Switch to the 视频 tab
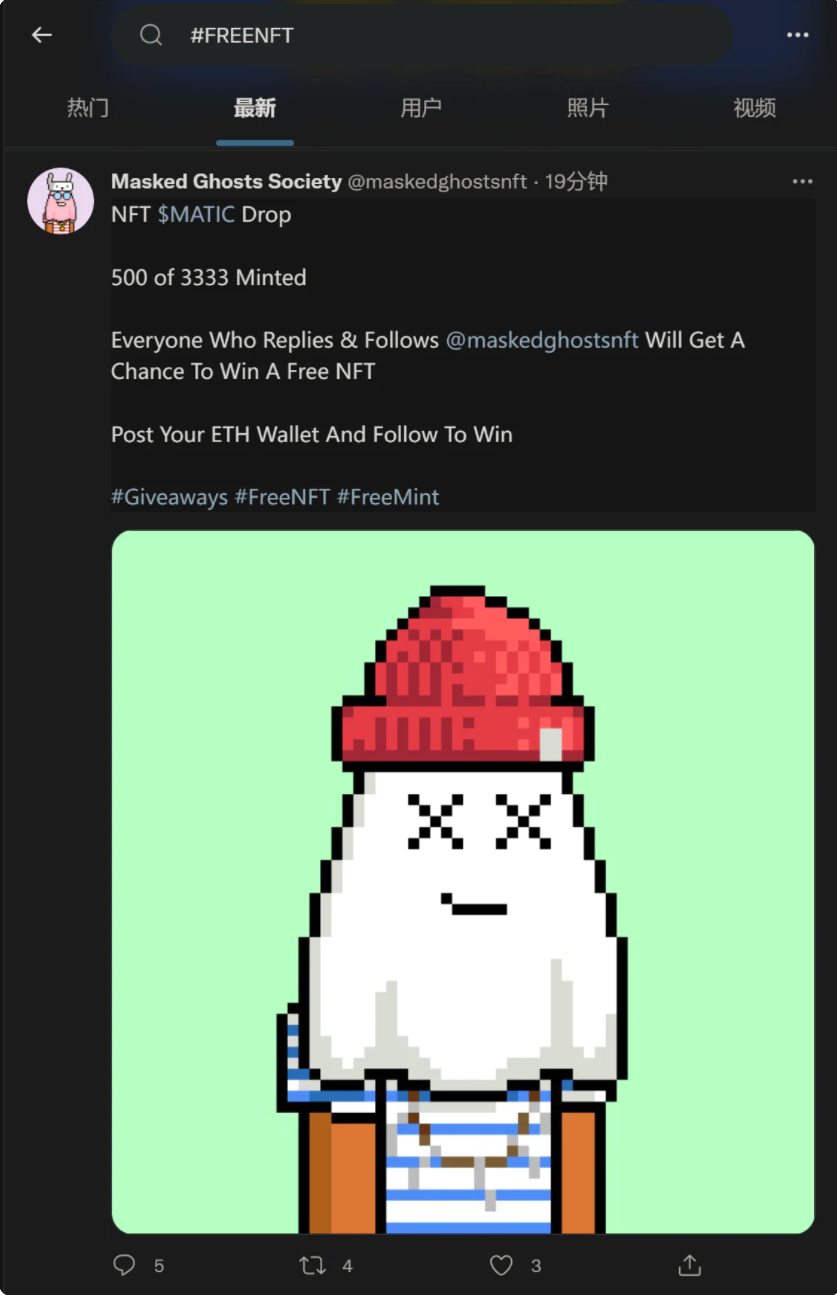The width and height of the screenshot is (837, 1295). 754,108
